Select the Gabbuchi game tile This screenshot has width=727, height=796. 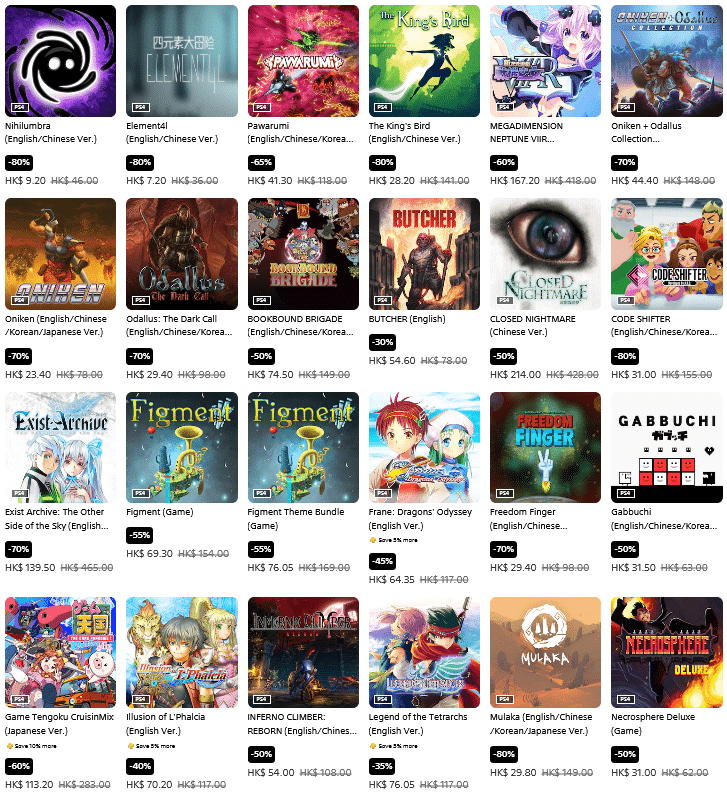point(666,447)
